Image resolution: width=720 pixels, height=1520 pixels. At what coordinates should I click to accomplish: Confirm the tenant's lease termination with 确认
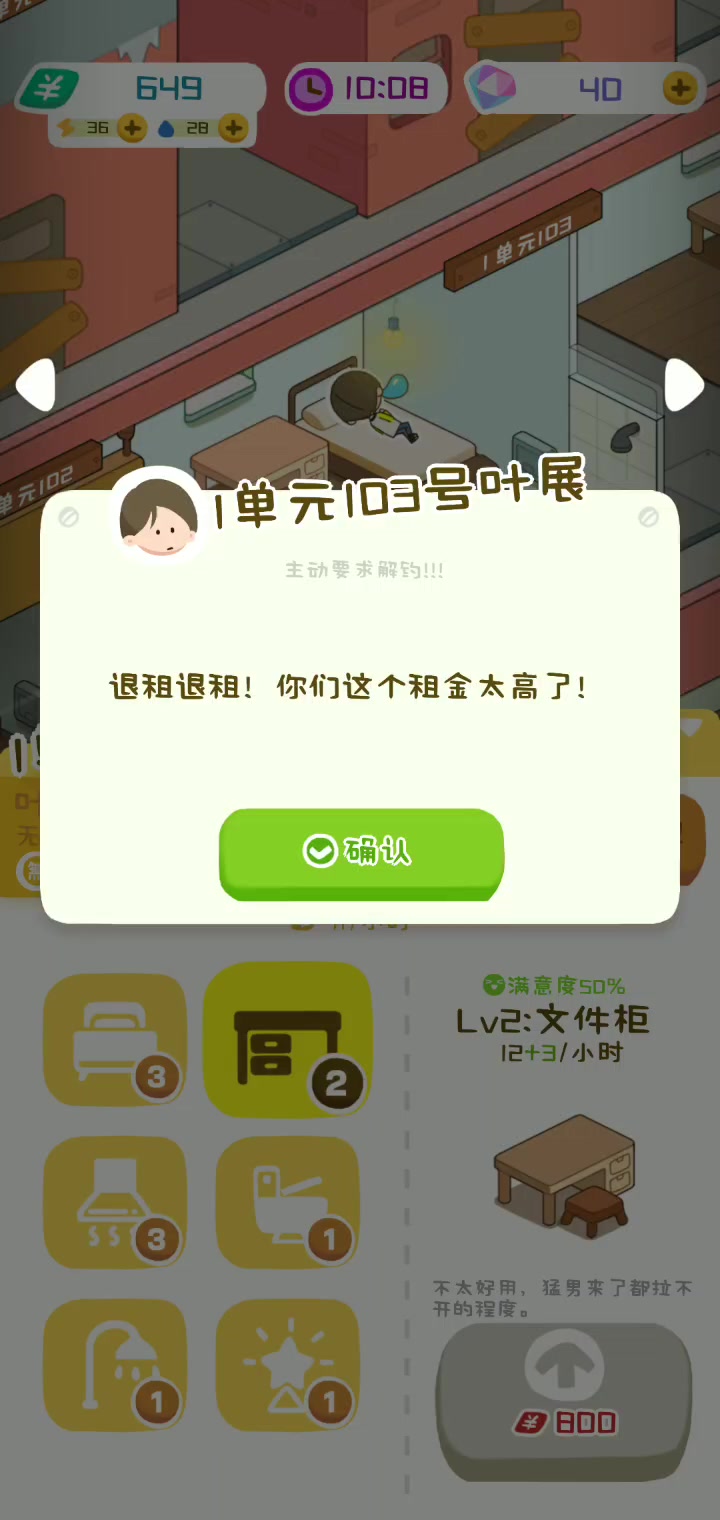(x=361, y=853)
